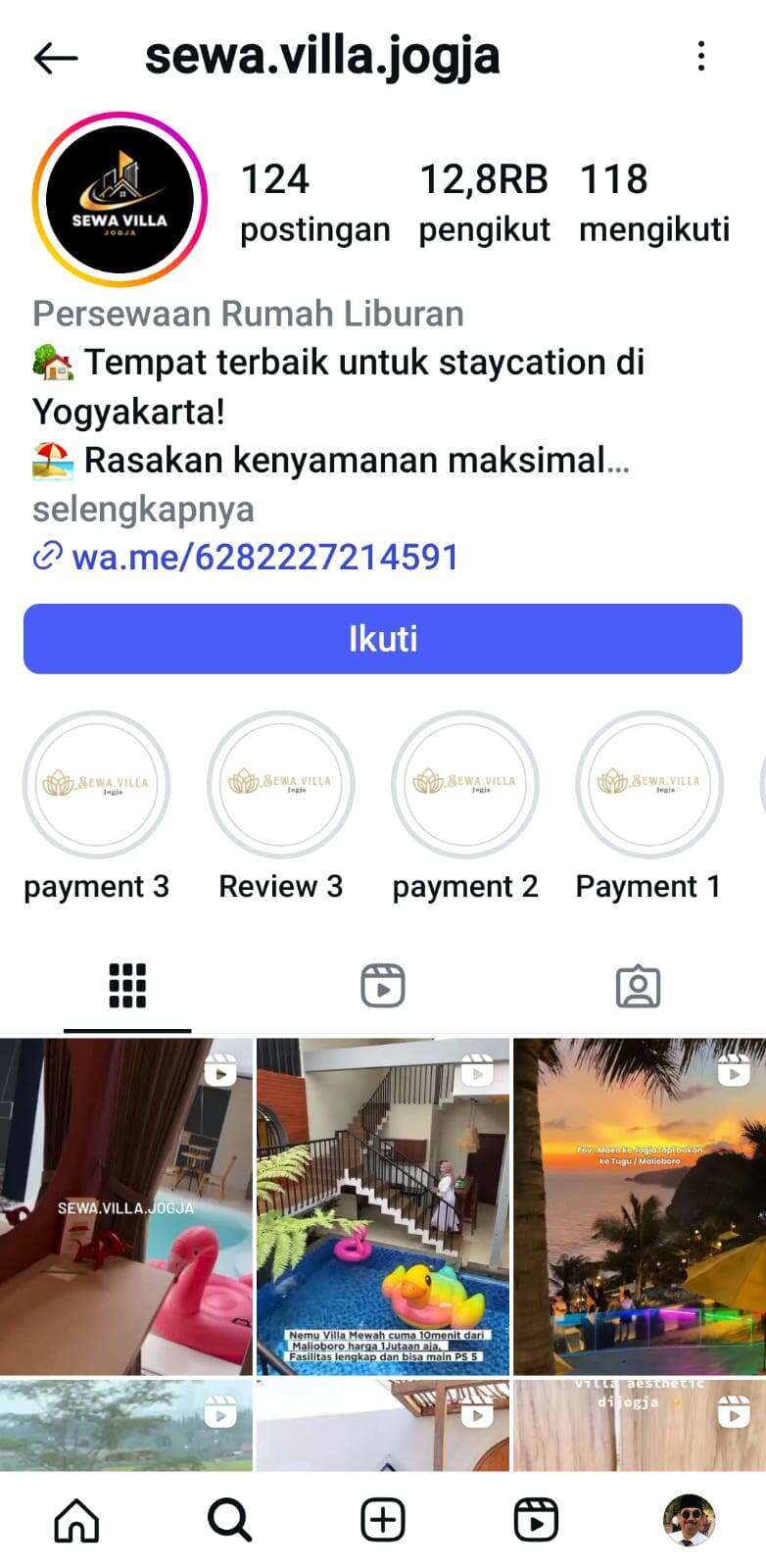Expand the bio with selengkapnya

tap(143, 509)
